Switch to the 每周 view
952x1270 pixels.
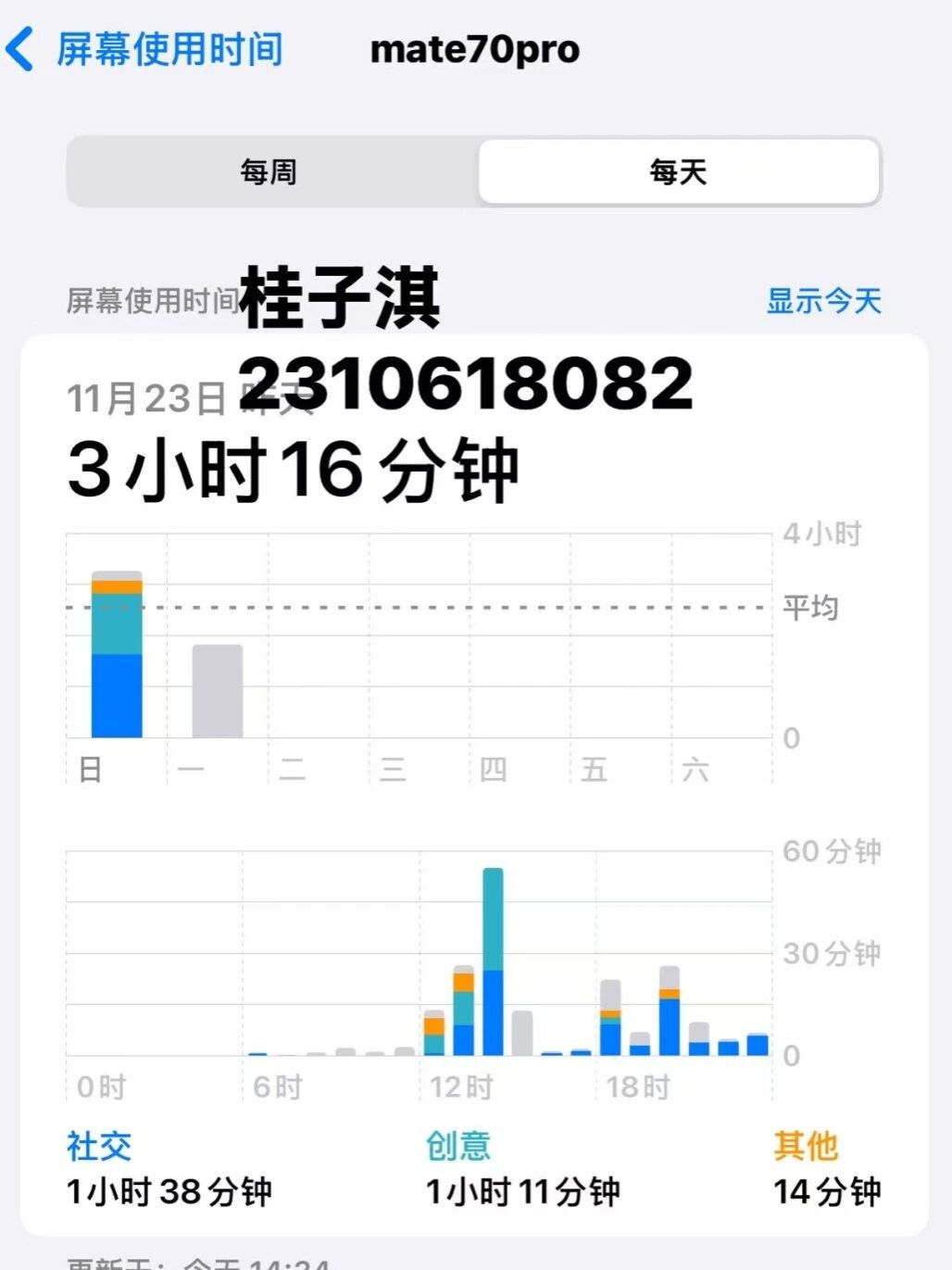(x=269, y=172)
